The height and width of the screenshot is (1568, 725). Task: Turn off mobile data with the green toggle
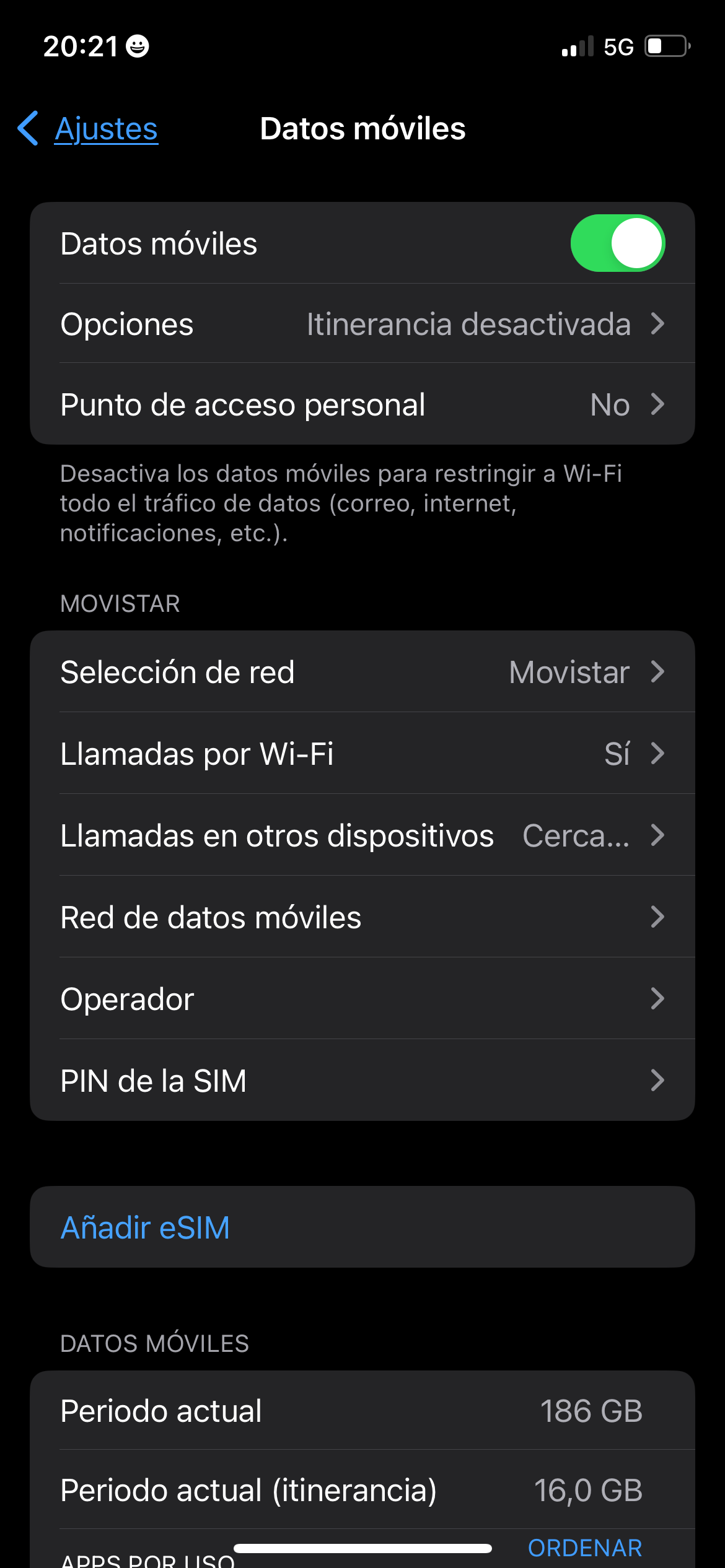617,243
